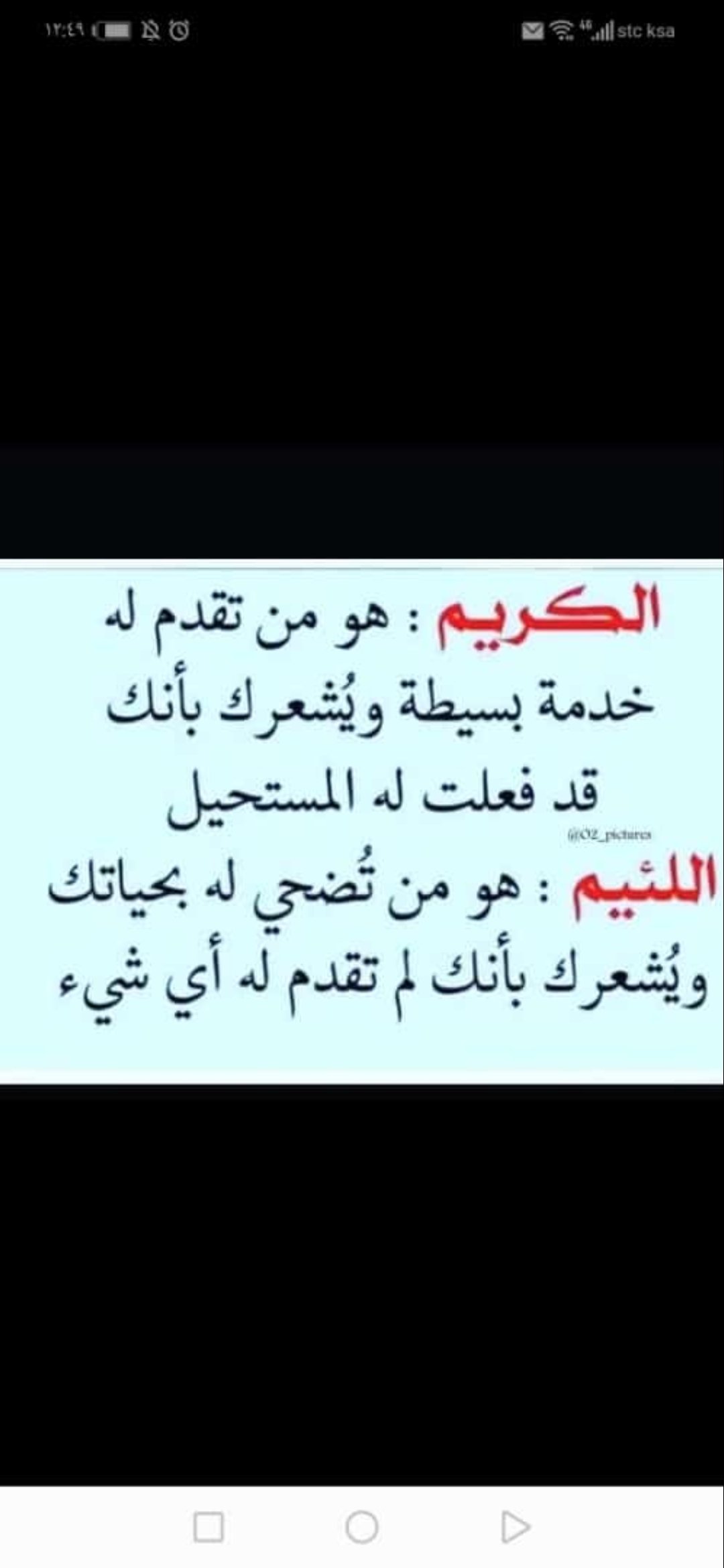Image resolution: width=724 pixels, height=1568 pixels.
Task: Go back using the triangle navigation button
Action: (516, 1527)
